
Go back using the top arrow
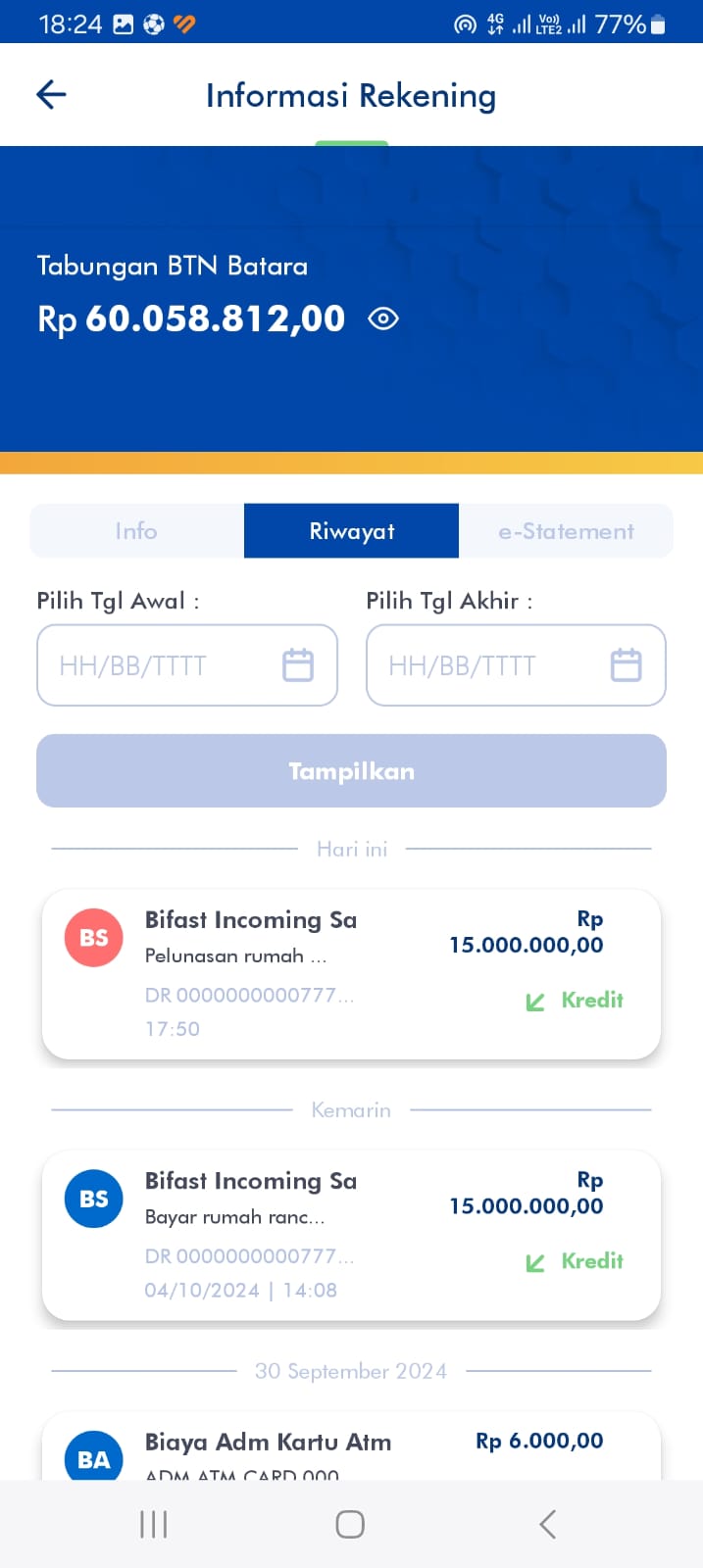(x=51, y=95)
